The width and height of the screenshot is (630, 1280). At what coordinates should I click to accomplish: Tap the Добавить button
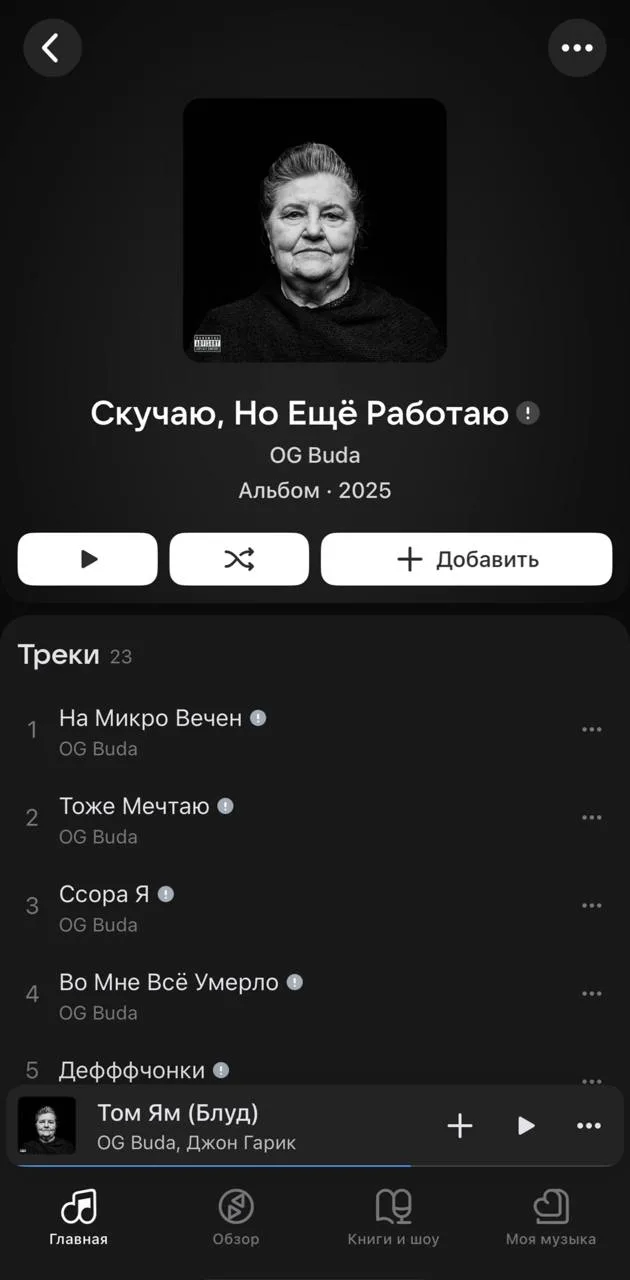click(466, 559)
